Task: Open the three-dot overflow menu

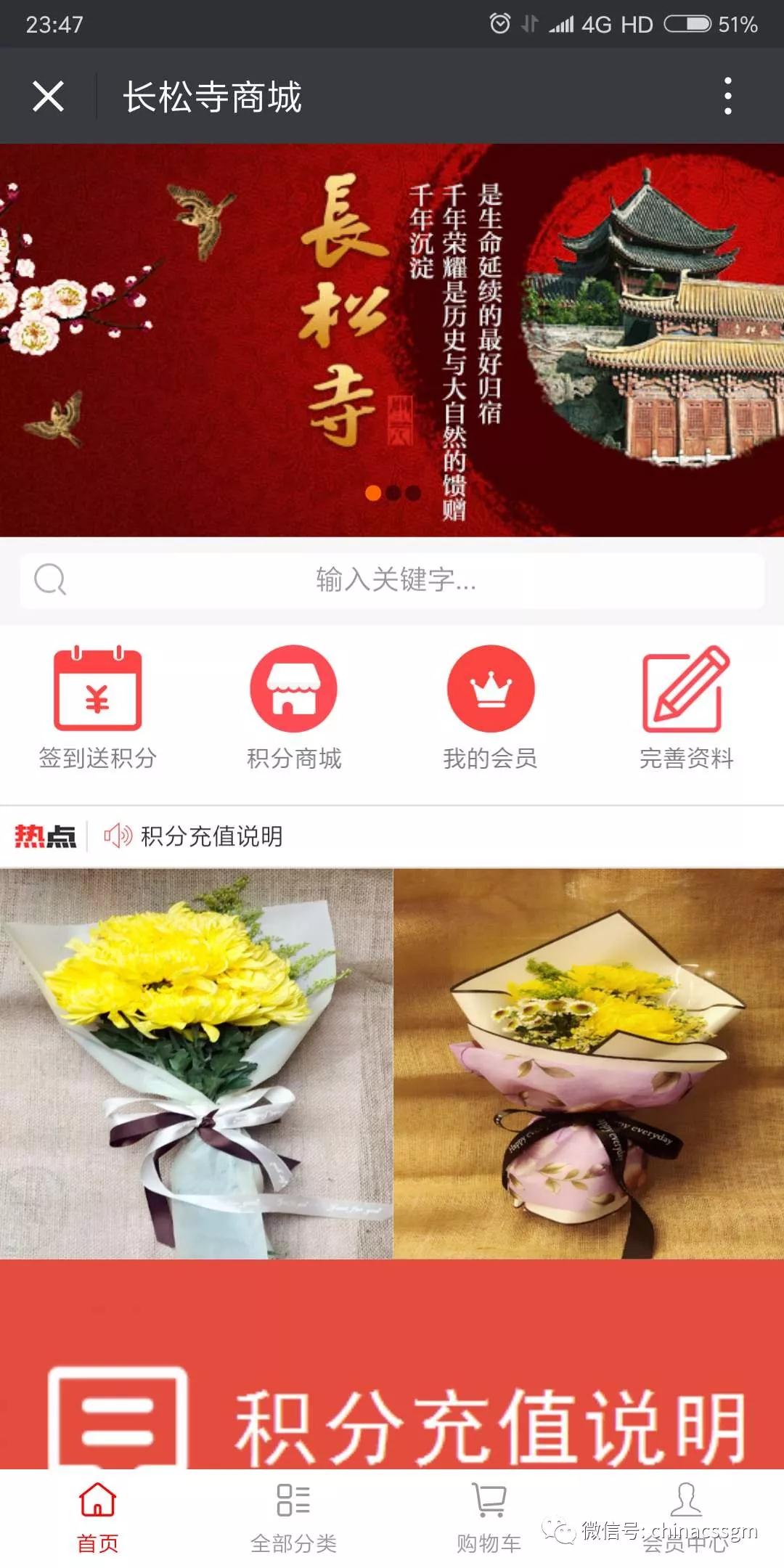Action: click(727, 97)
